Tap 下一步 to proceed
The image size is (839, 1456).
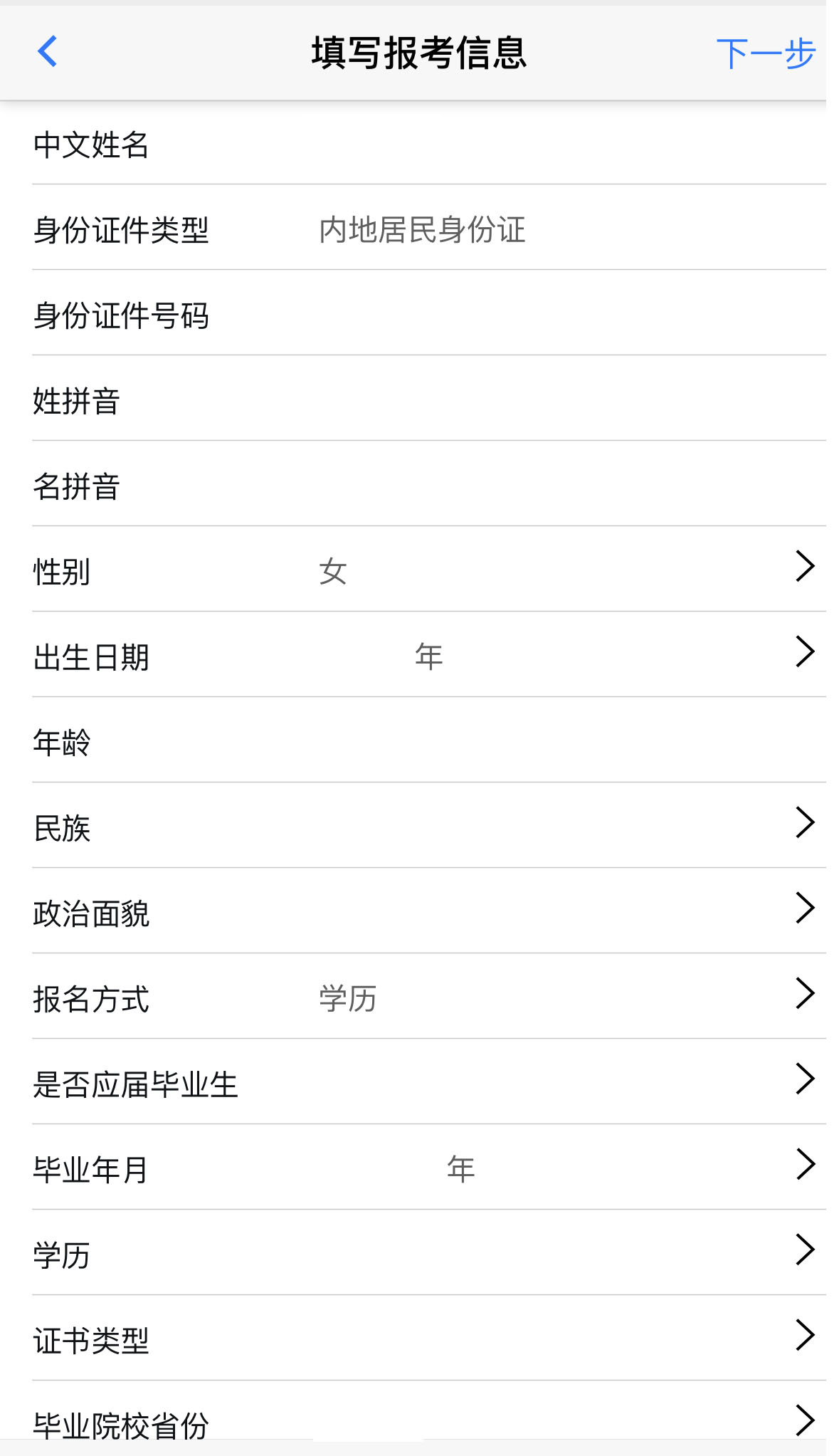click(x=765, y=54)
